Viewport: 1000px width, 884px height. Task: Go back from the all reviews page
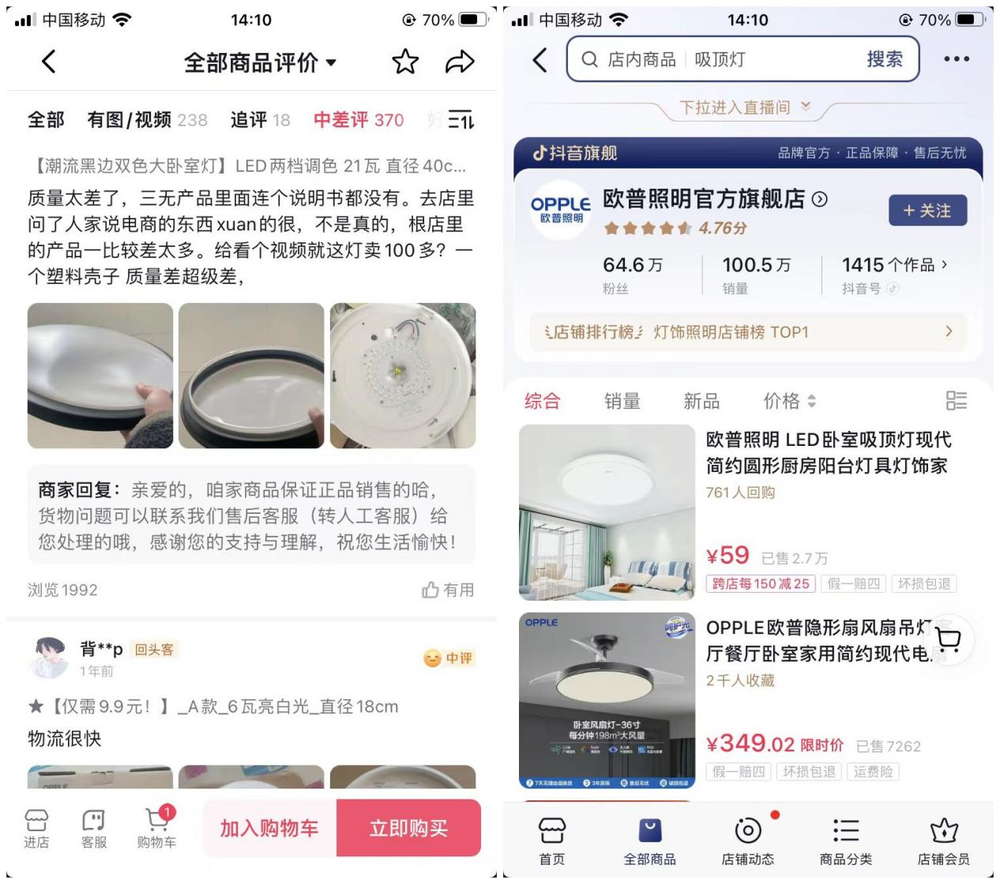click(x=48, y=62)
